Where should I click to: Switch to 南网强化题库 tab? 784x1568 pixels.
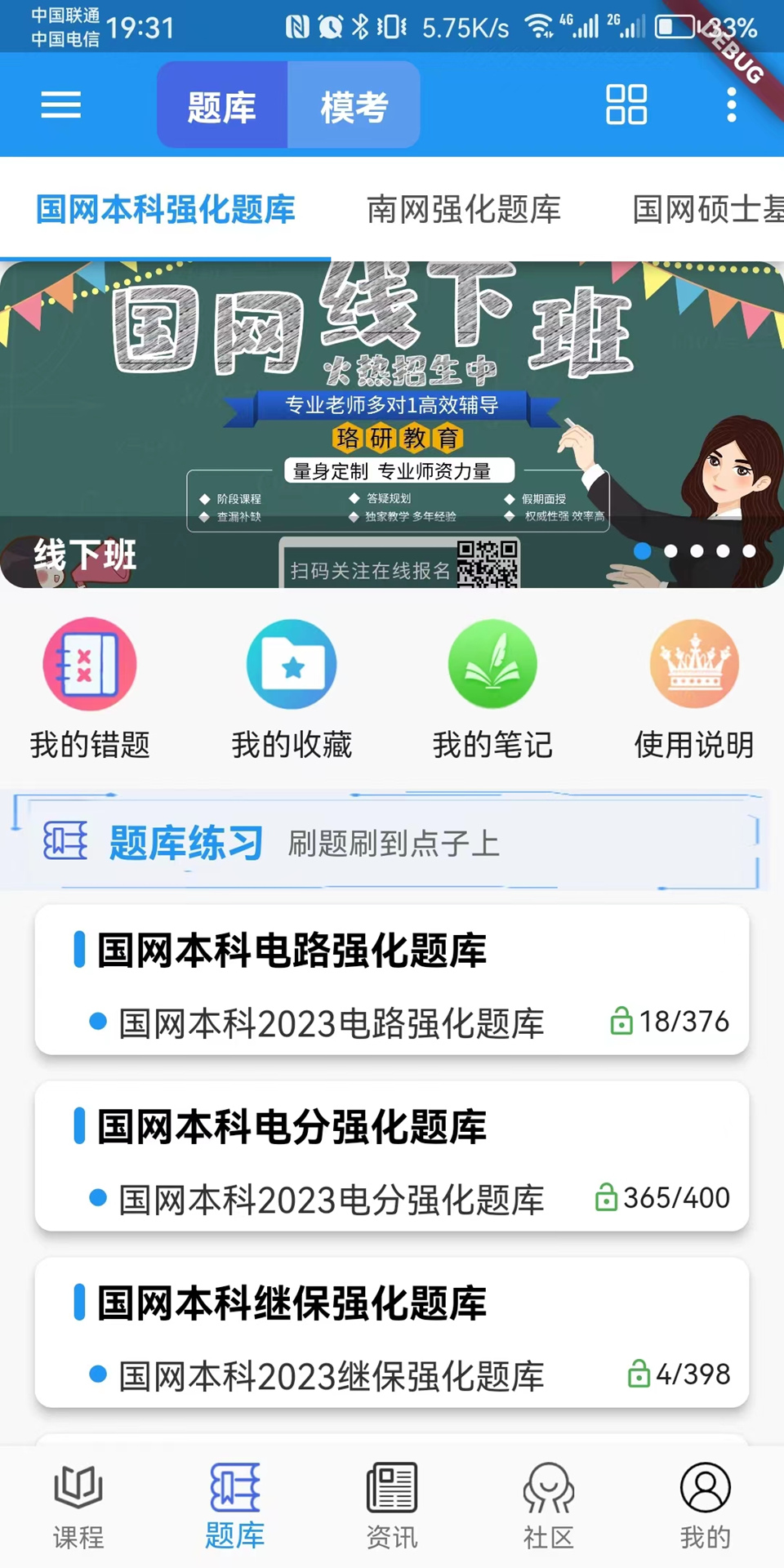[464, 210]
